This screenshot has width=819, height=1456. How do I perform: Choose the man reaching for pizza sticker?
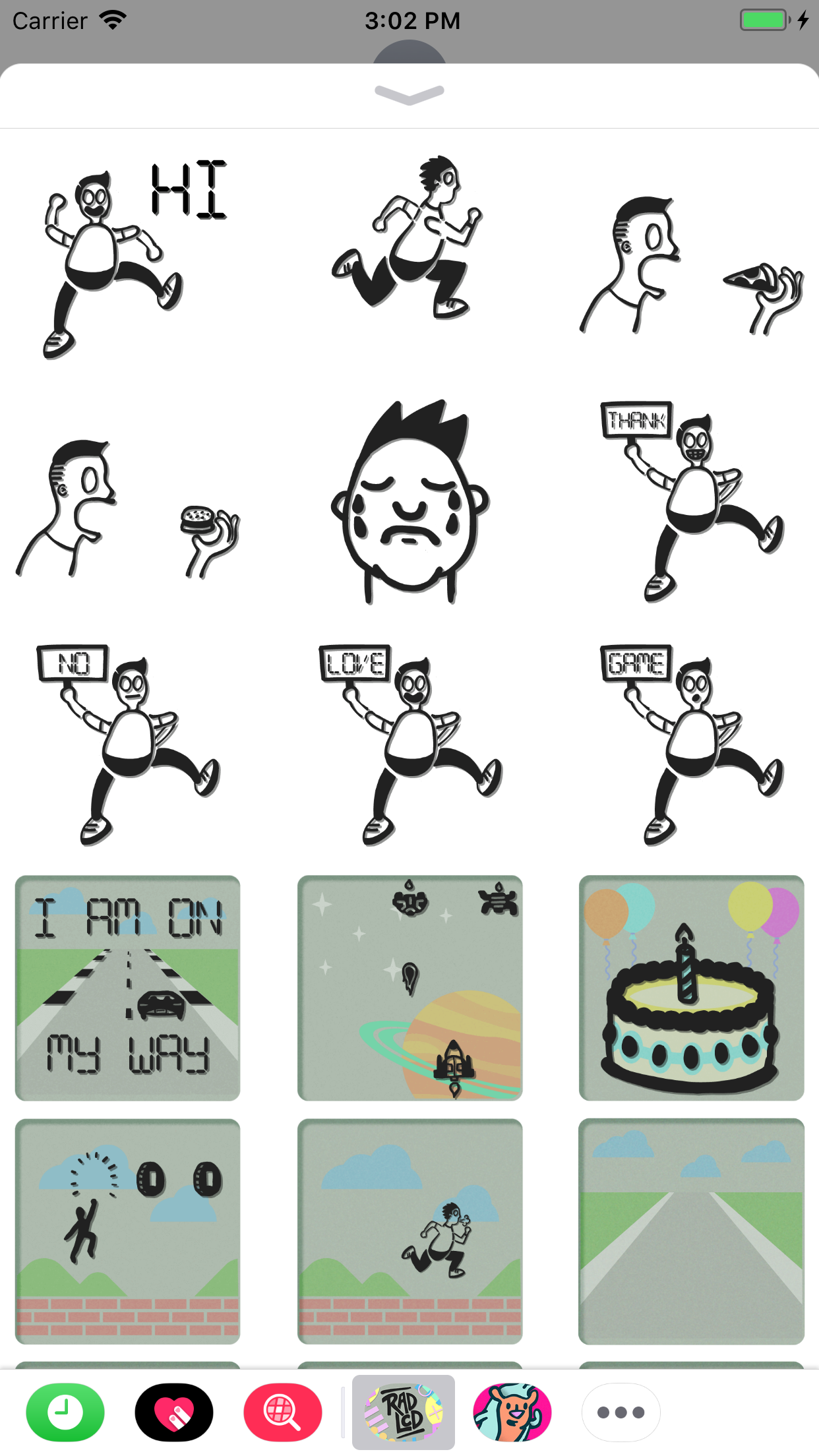click(691, 264)
